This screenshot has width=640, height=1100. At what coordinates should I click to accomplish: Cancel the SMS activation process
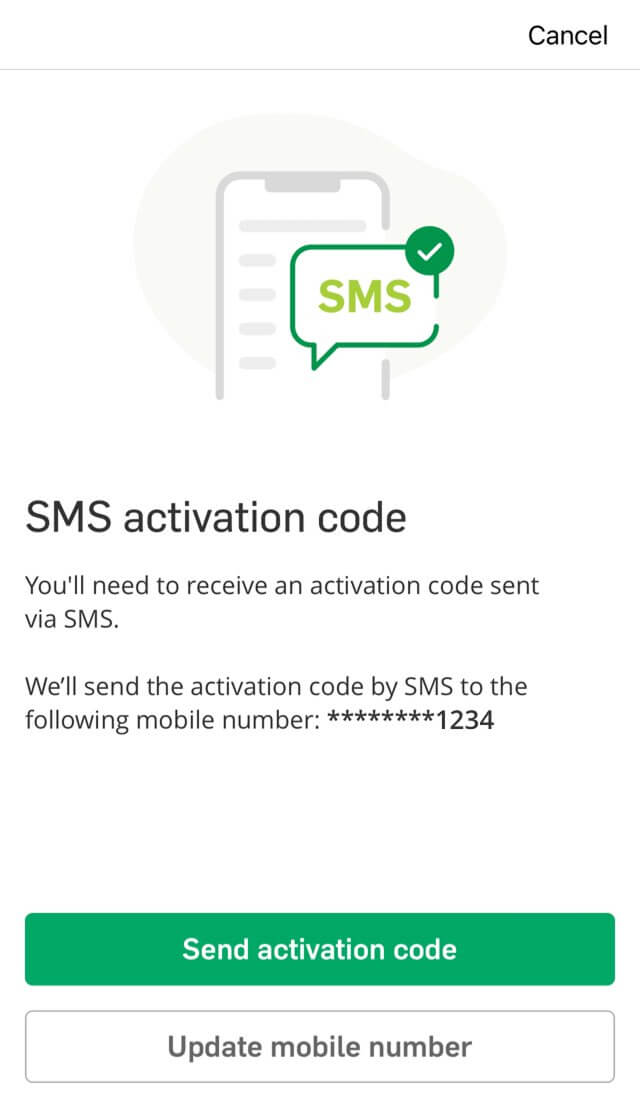567,36
